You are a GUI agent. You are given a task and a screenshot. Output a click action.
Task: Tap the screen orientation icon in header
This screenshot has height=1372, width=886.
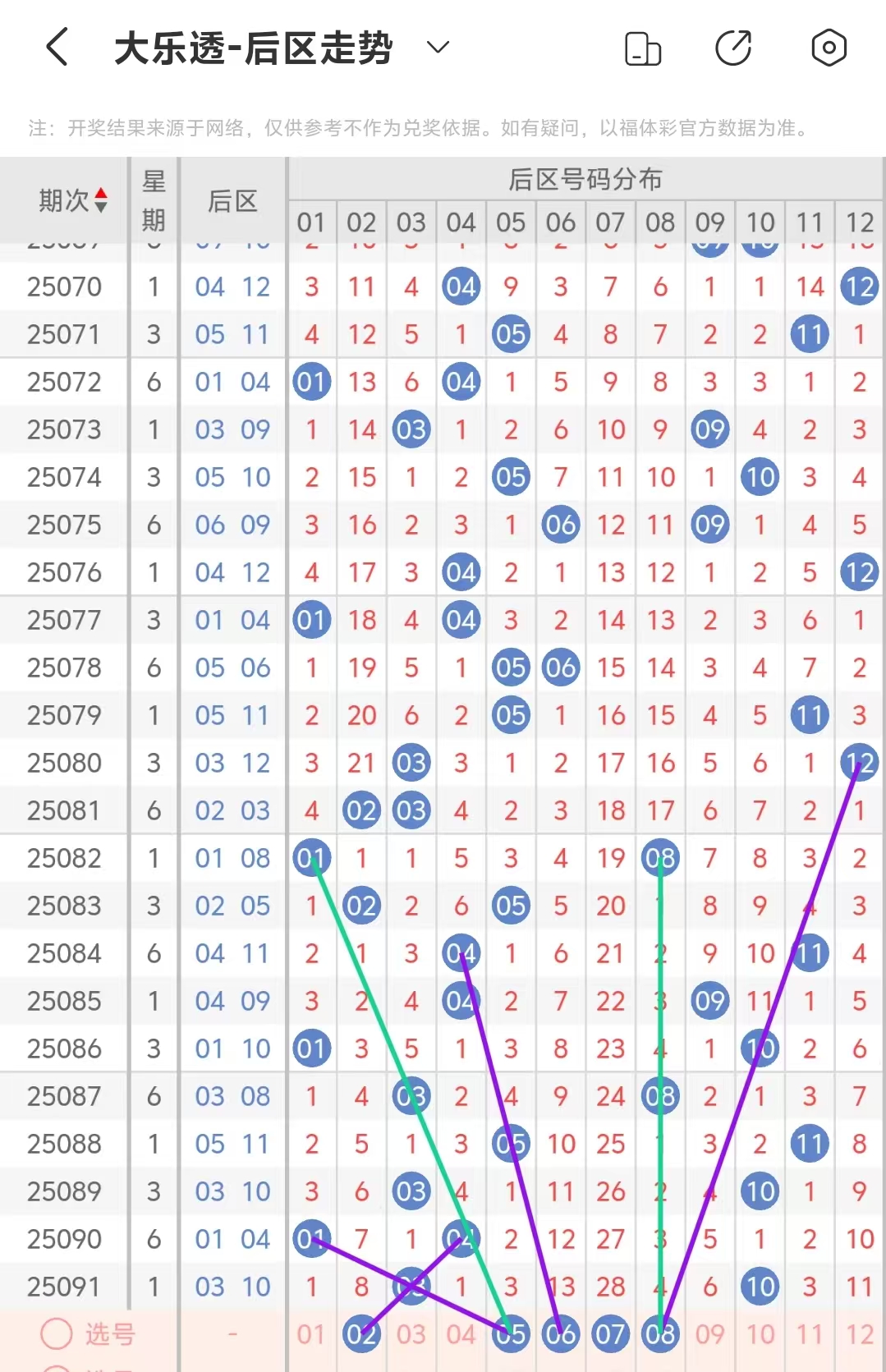click(643, 48)
